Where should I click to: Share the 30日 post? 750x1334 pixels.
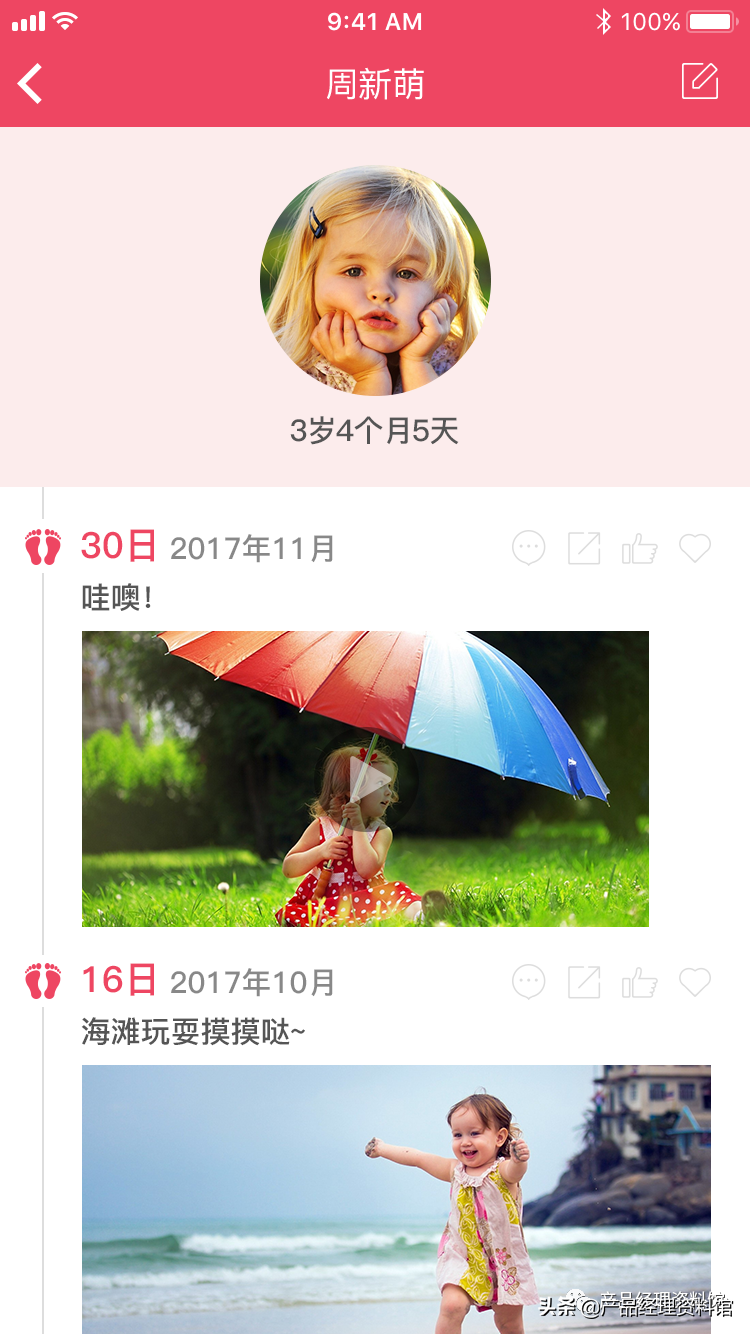click(584, 548)
